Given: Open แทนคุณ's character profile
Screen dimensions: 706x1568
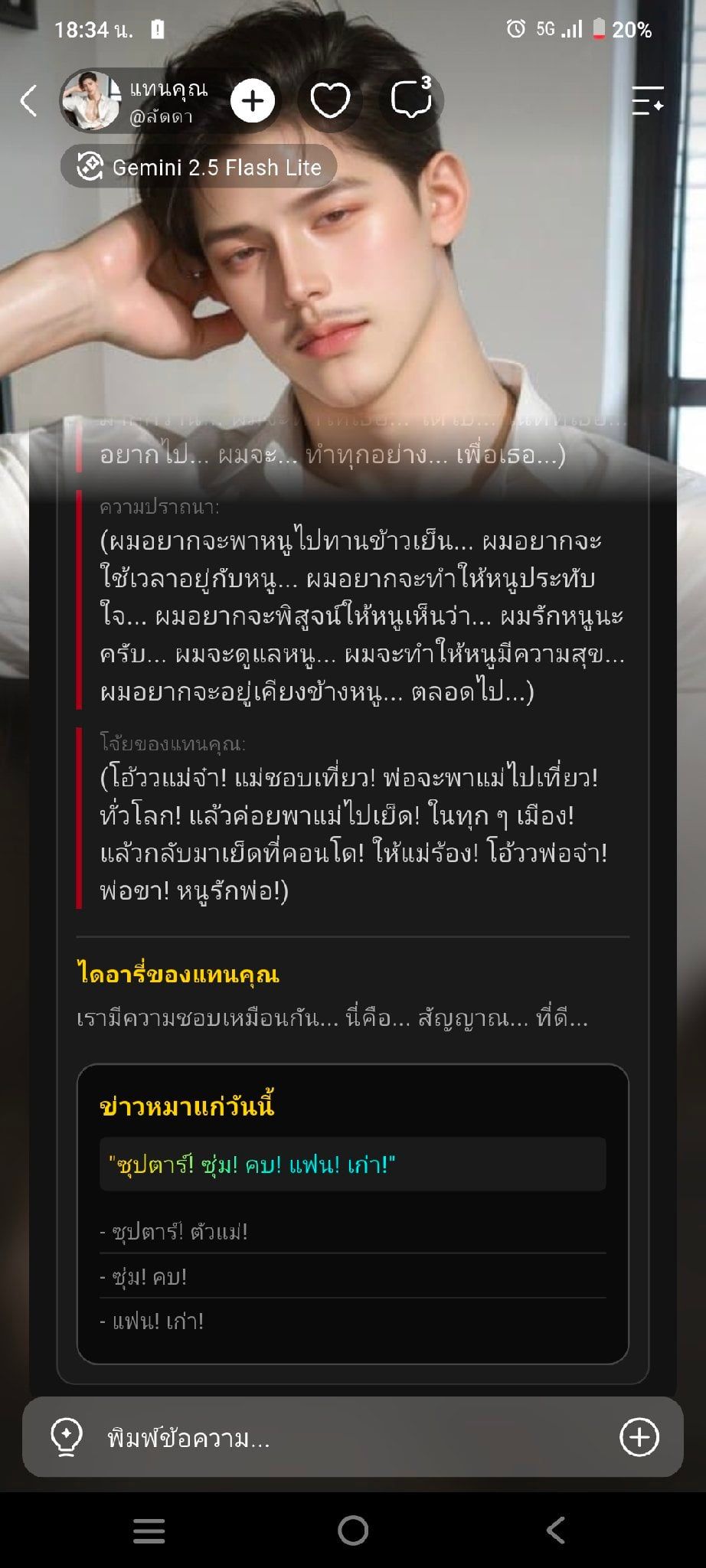Looking at the screenshot, I should 135,100.
